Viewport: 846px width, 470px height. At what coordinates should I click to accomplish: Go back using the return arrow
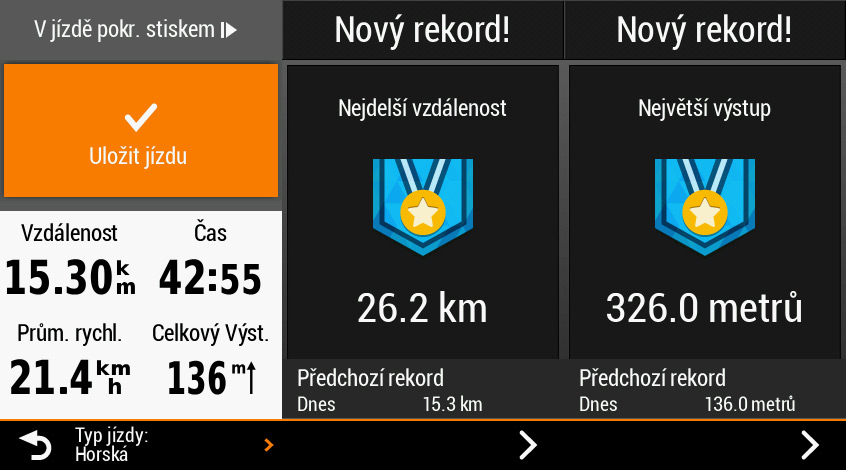pyautogui.click(x=35, y=445)
